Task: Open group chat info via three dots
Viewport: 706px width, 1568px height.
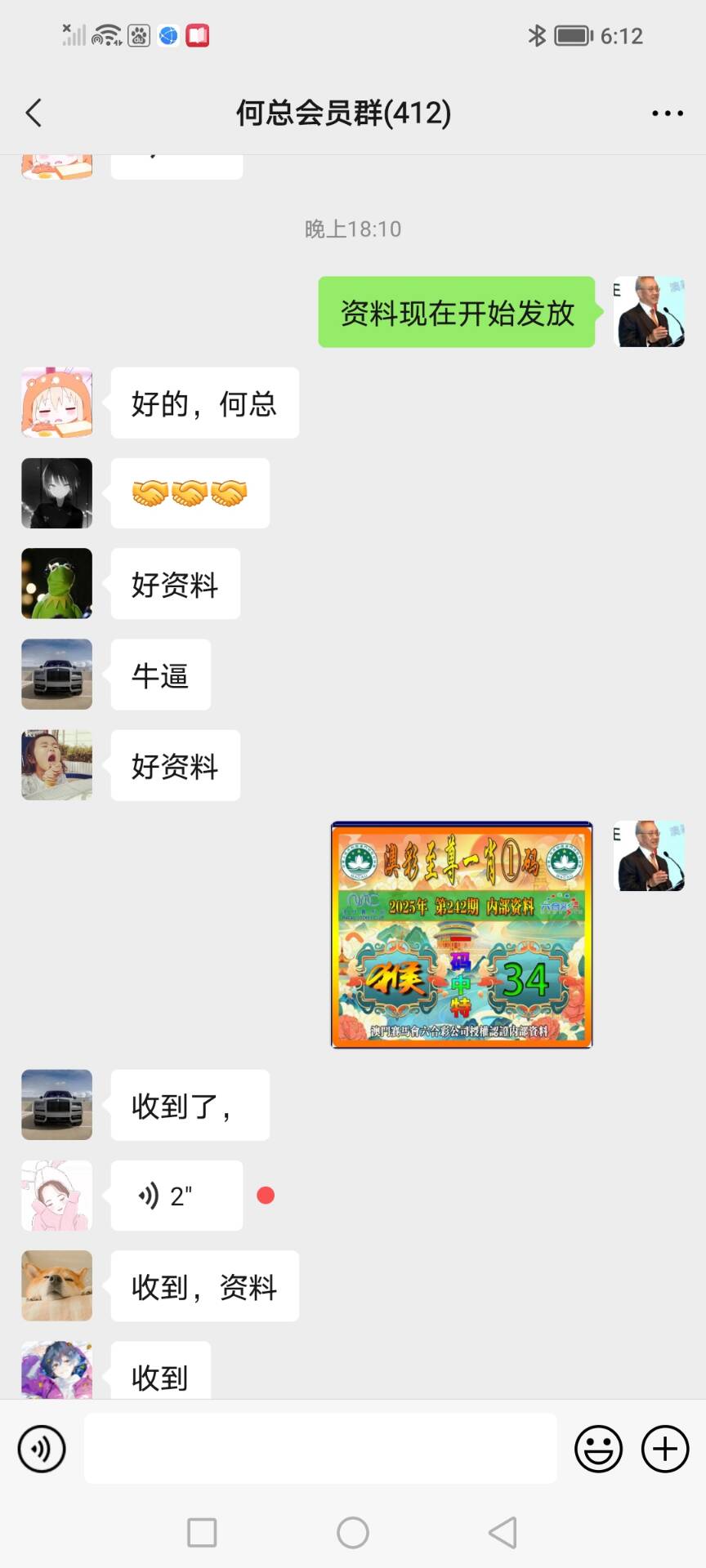Action: click(667, 114)
